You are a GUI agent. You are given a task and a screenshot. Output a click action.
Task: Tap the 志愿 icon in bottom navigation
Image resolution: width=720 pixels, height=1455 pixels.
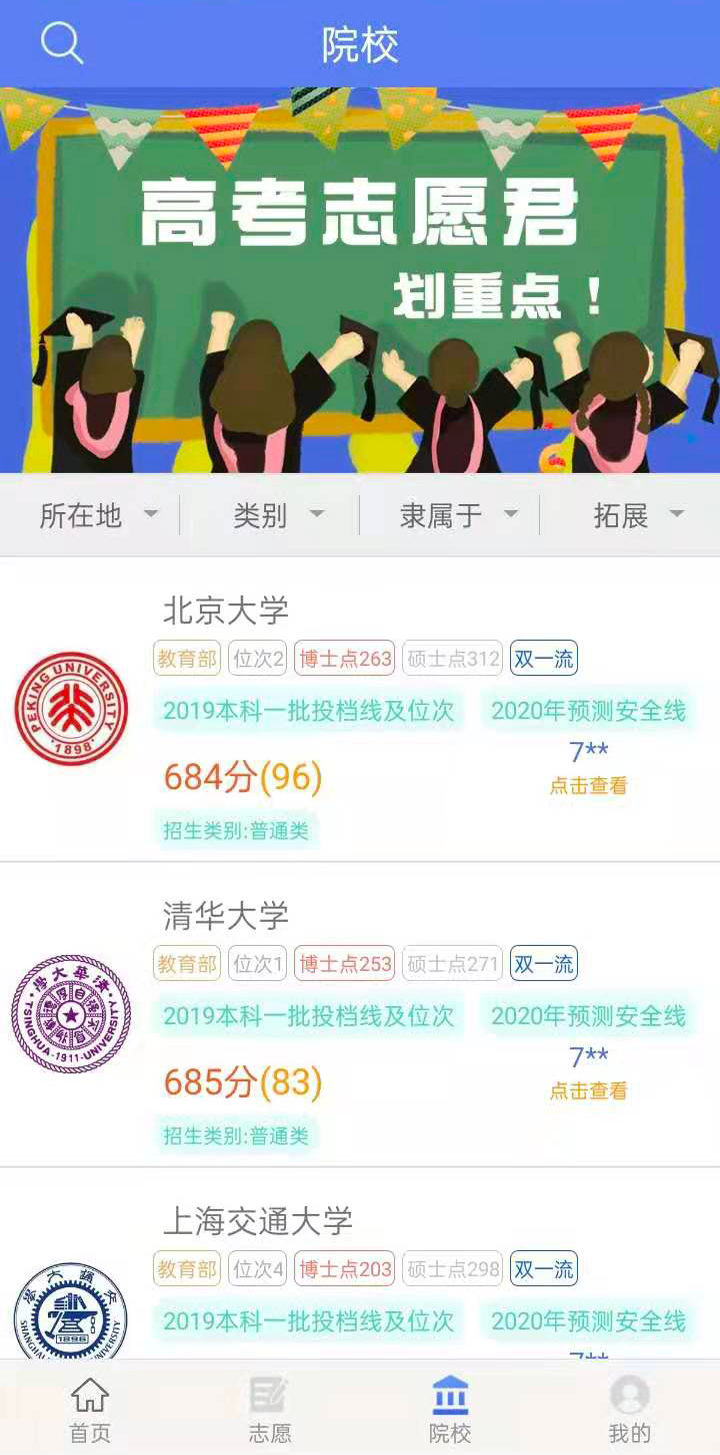(268, 1400)
